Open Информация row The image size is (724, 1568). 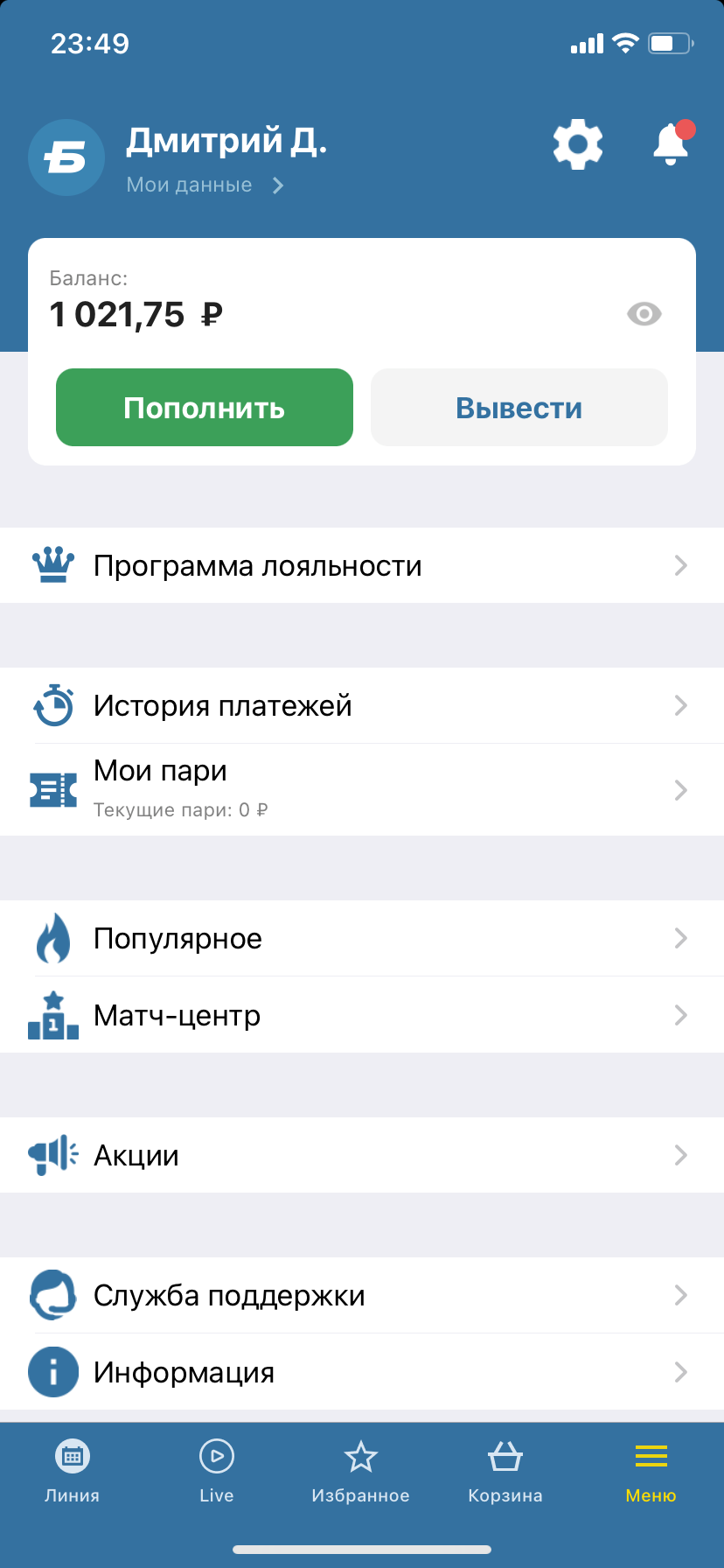[x=362, y=1372]
